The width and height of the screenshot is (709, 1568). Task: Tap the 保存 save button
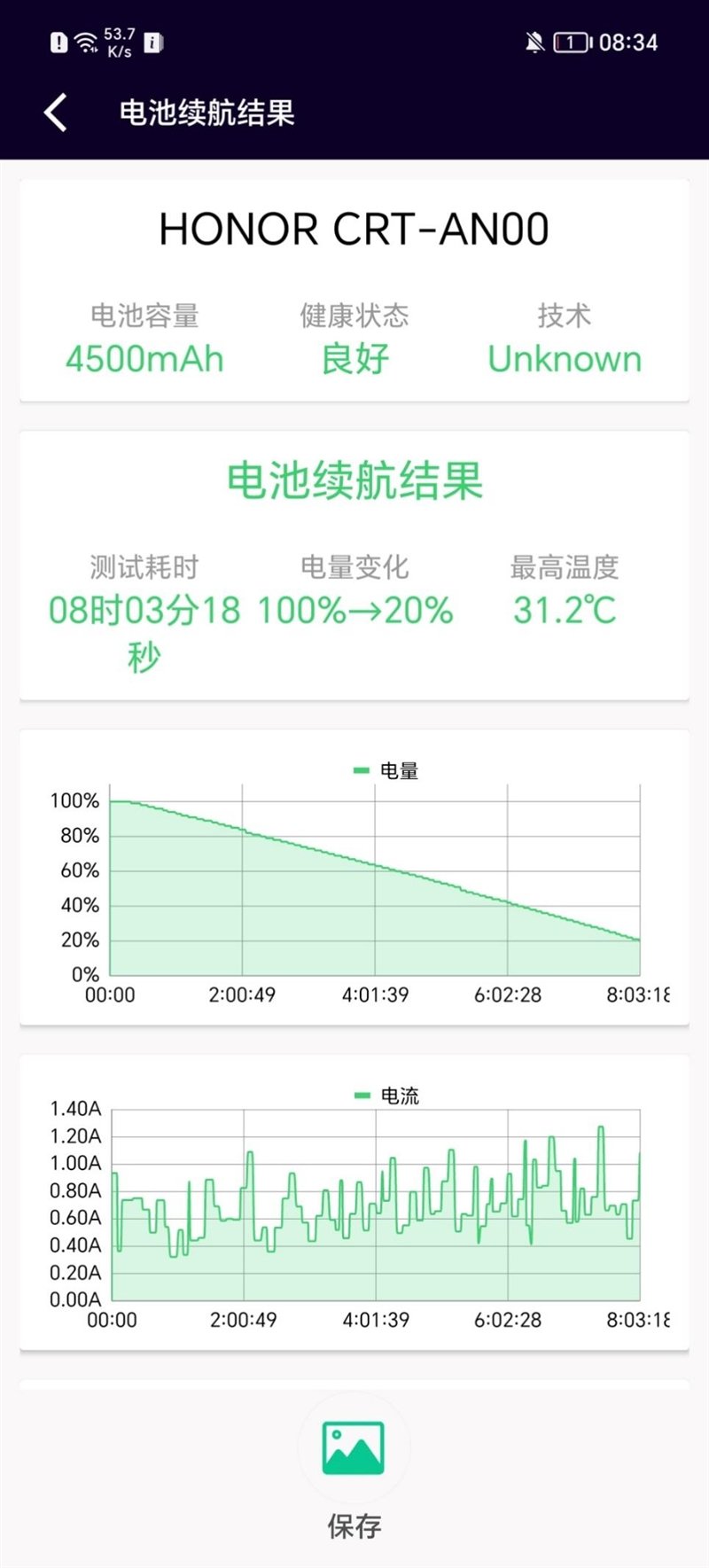(354, 1522)
